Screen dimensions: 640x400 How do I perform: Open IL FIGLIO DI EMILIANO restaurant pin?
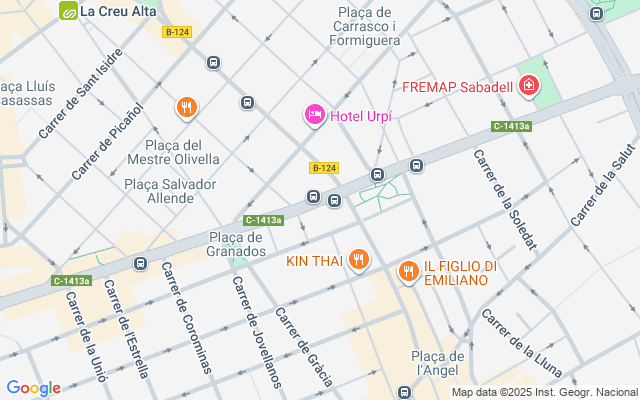pyautogui.click(x=408, y=271)
